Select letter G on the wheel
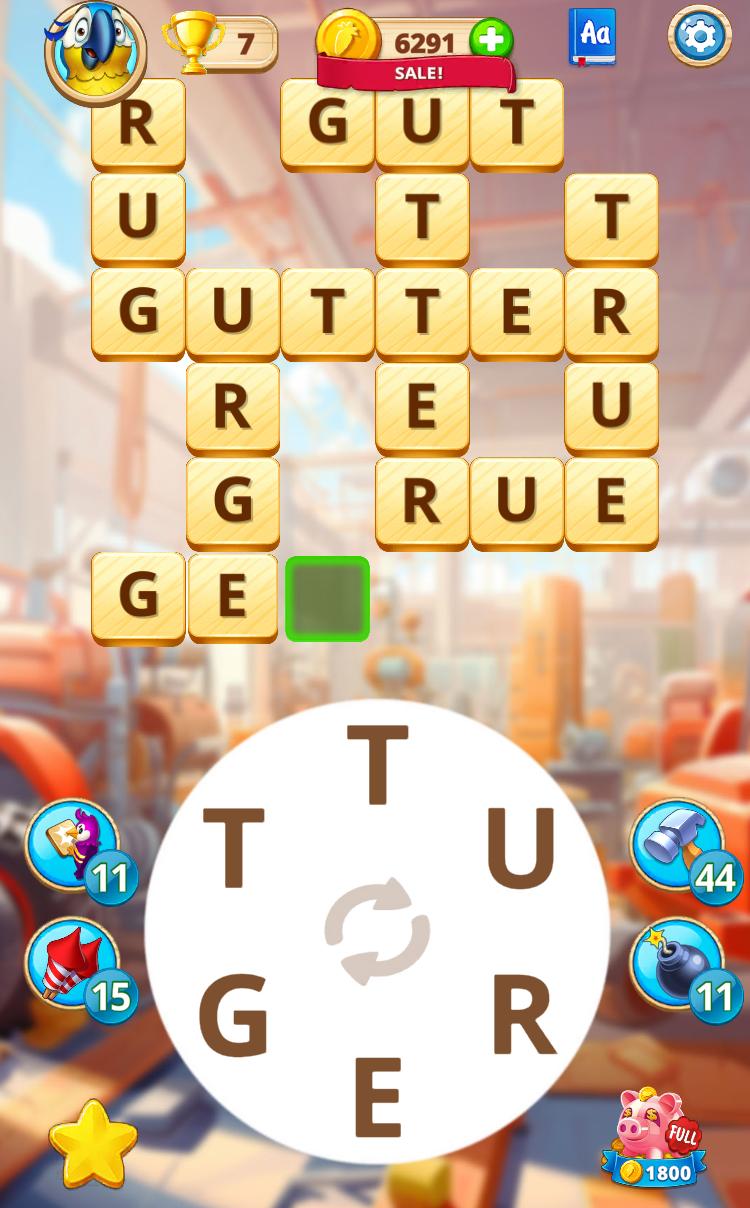 pyautogui.click(x=234, y=1016)
